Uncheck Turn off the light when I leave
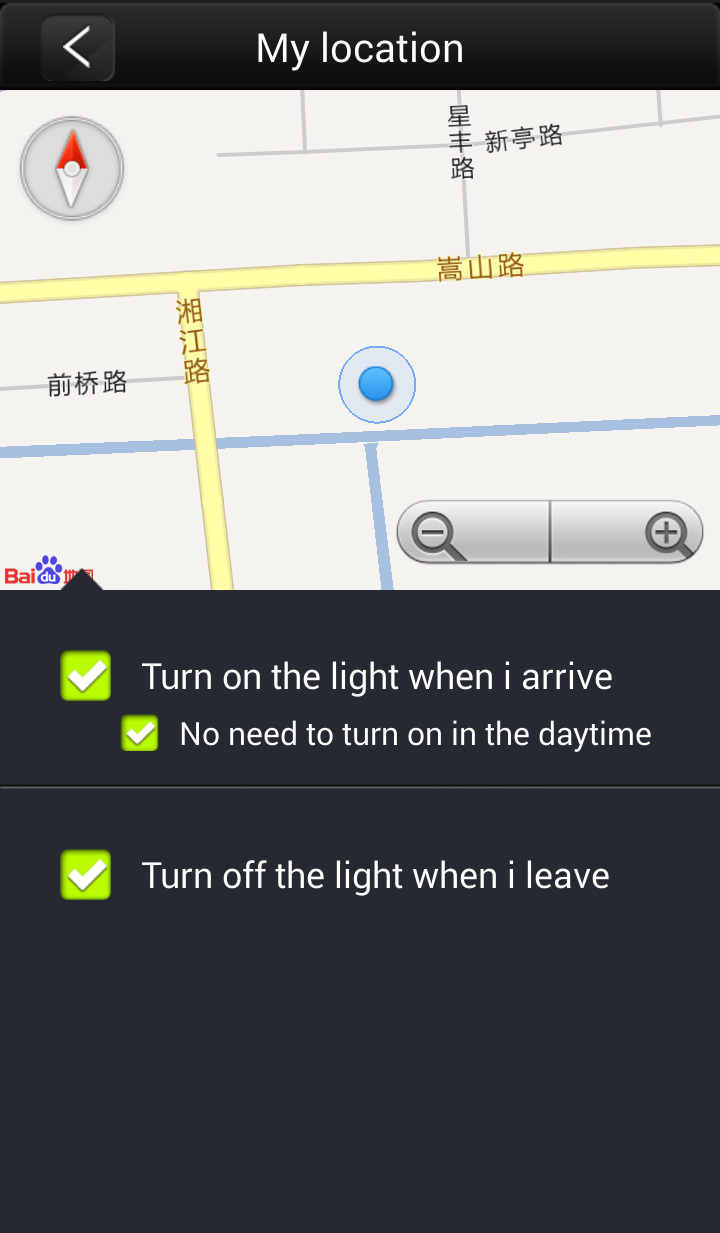The image size is (720, 1233). pos(86,875)
